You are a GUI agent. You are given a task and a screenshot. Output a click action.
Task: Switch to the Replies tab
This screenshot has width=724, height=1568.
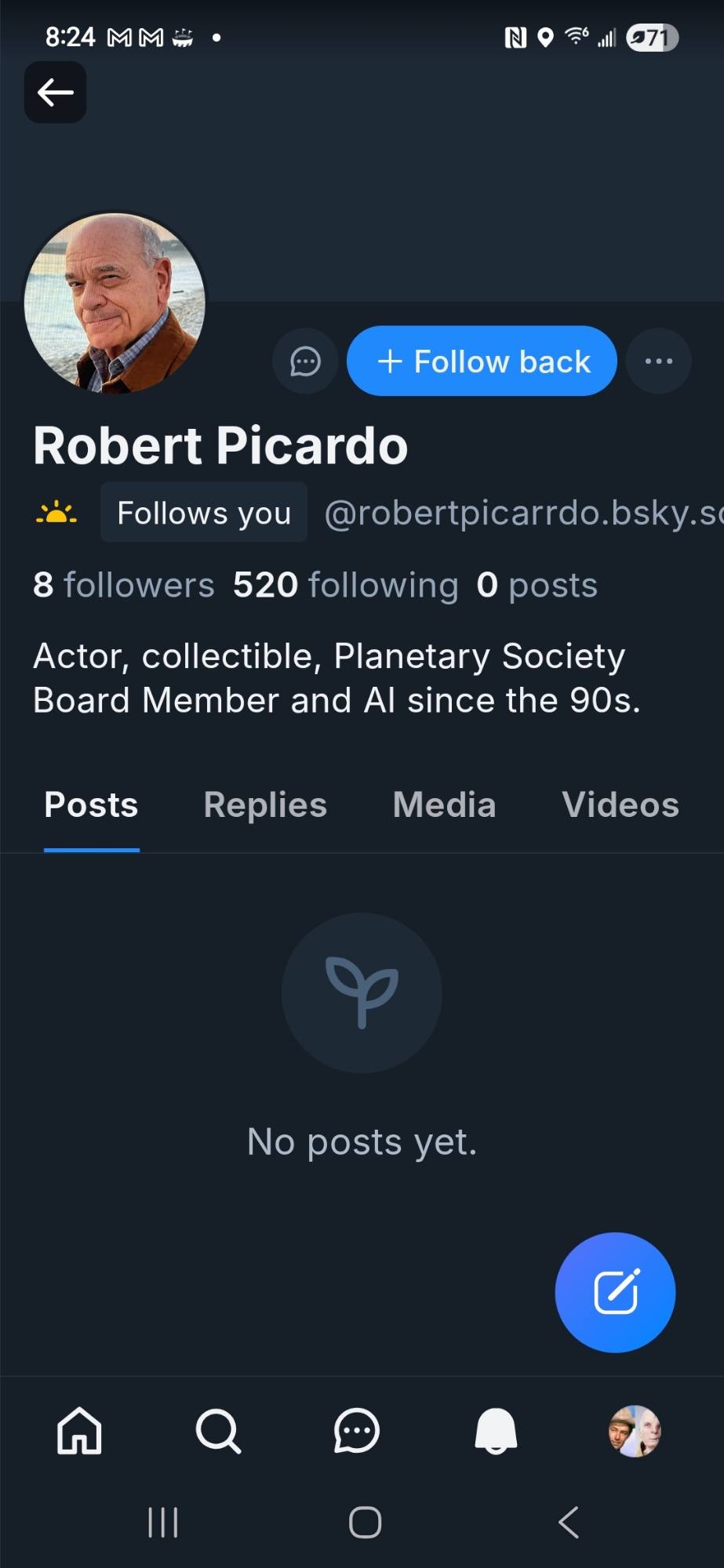(x=265, y=805)
